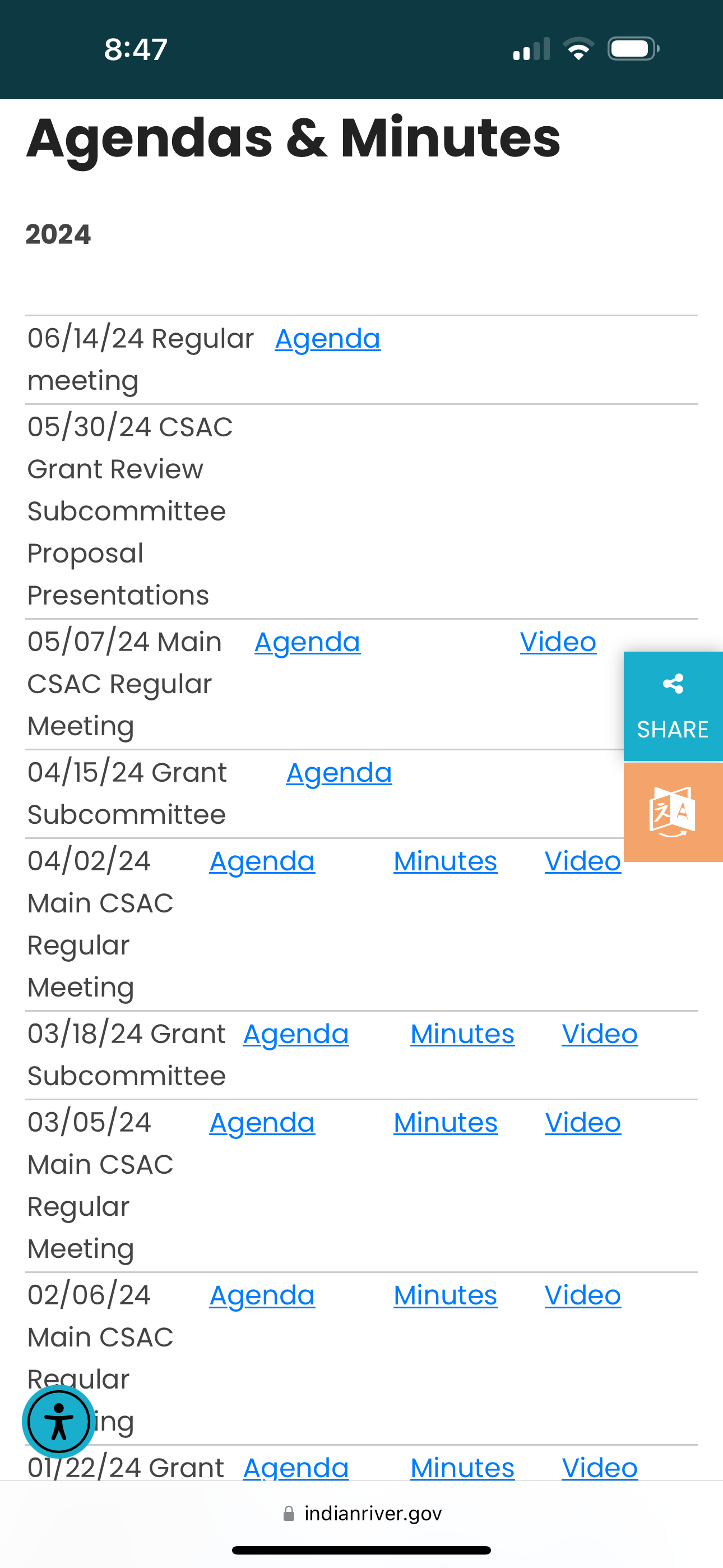Tap the indianriver.gov address bar

click(361, 1513)
